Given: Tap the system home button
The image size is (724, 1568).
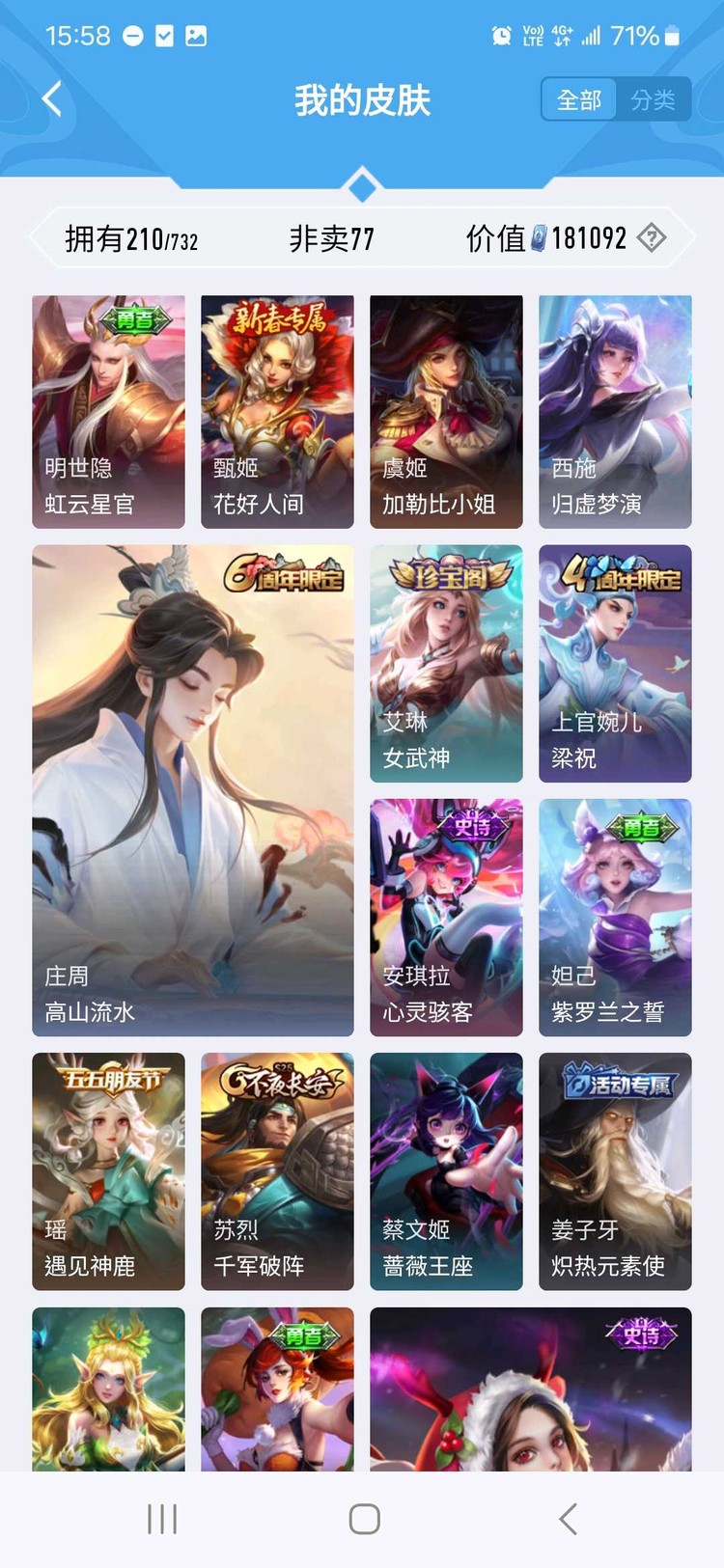Looking at the screenshot, I should pyautogui.click(x=364, y=1519).
